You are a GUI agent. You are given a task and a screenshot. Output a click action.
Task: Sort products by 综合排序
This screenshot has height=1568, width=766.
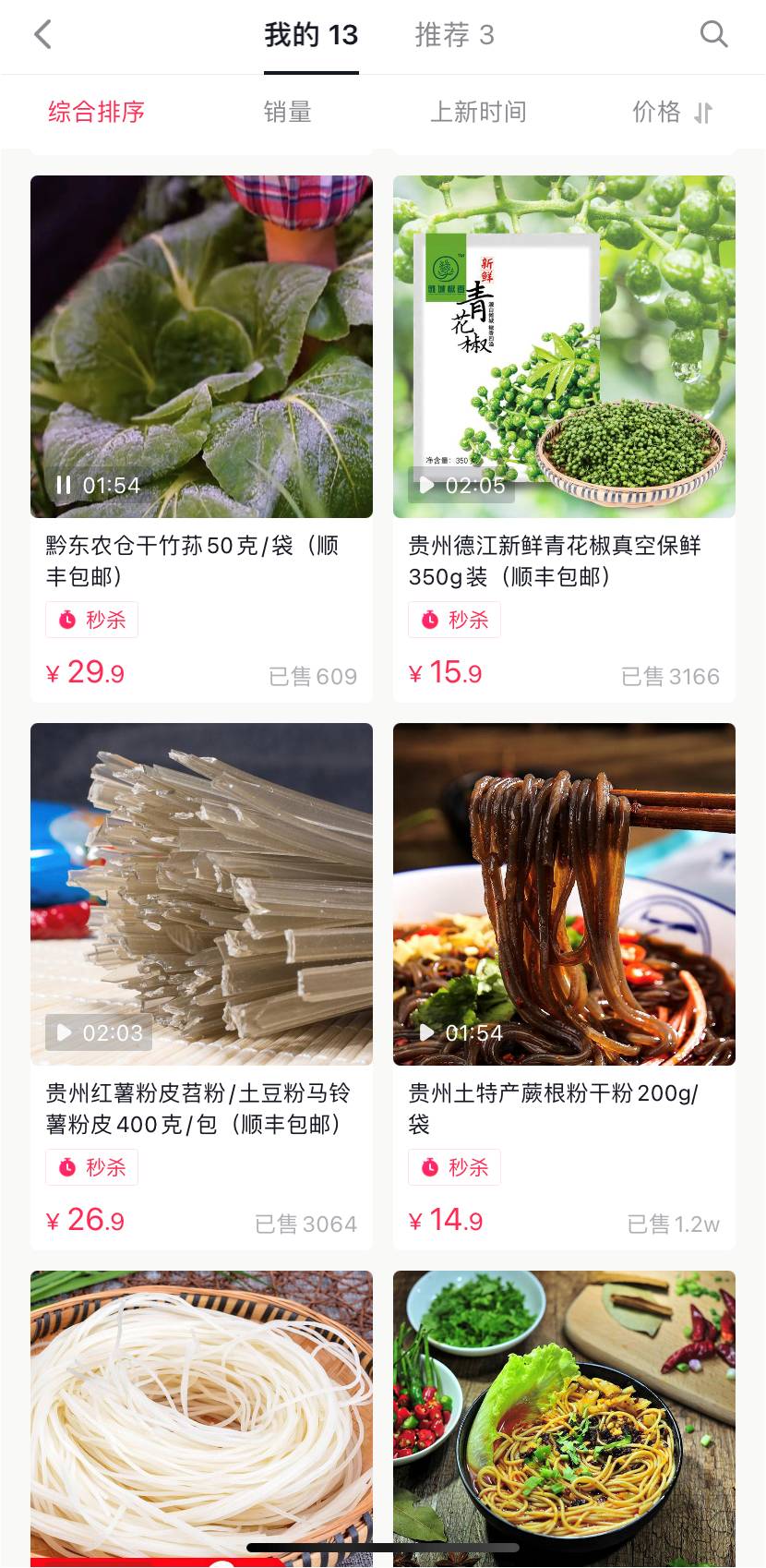click(96, 112)
